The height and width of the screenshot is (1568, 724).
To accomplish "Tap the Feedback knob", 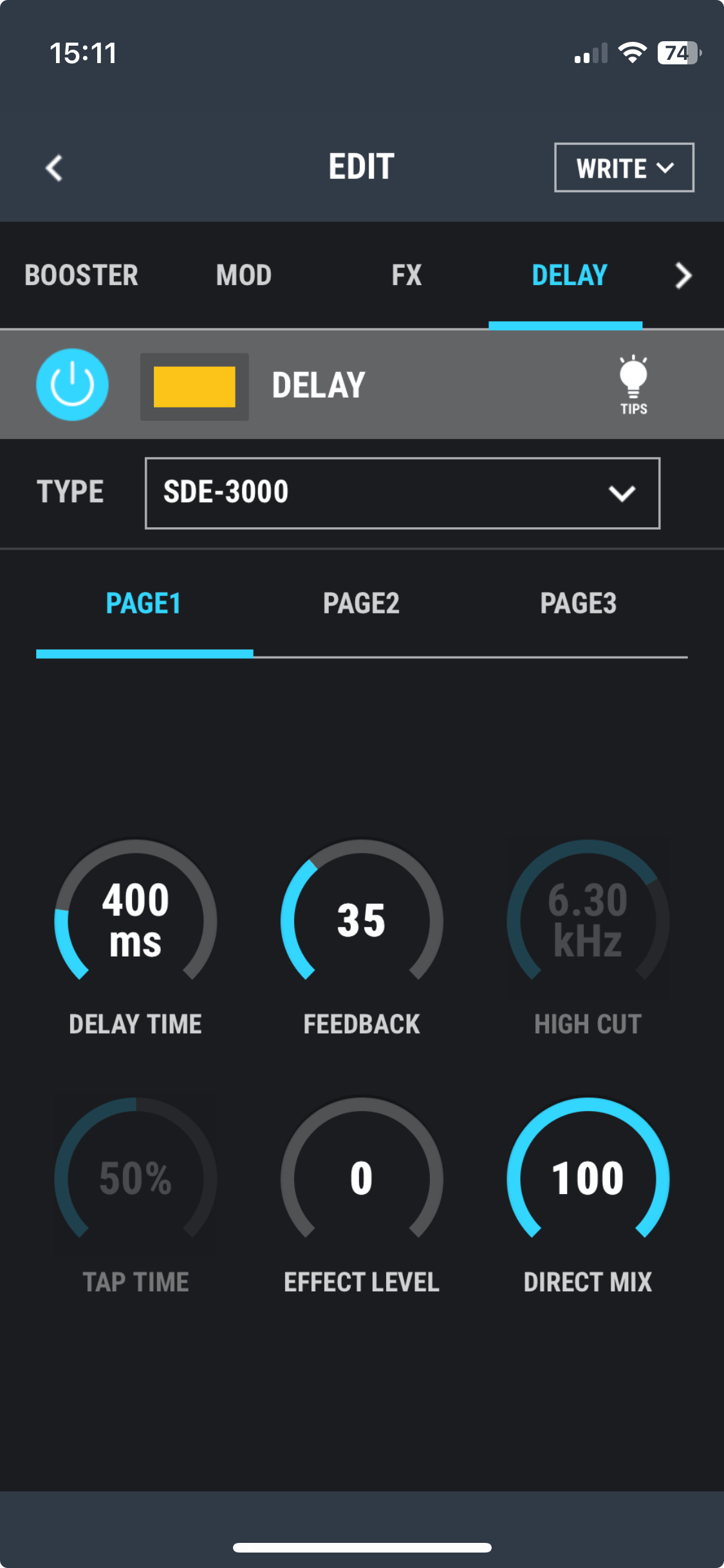I will click(x=362, y=920).
